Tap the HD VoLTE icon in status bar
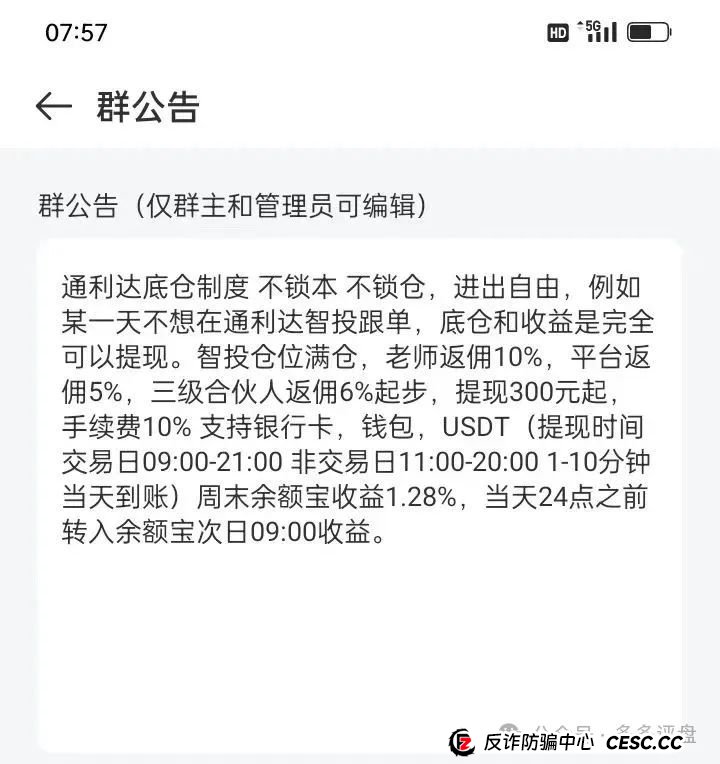 tap(559, 31)
